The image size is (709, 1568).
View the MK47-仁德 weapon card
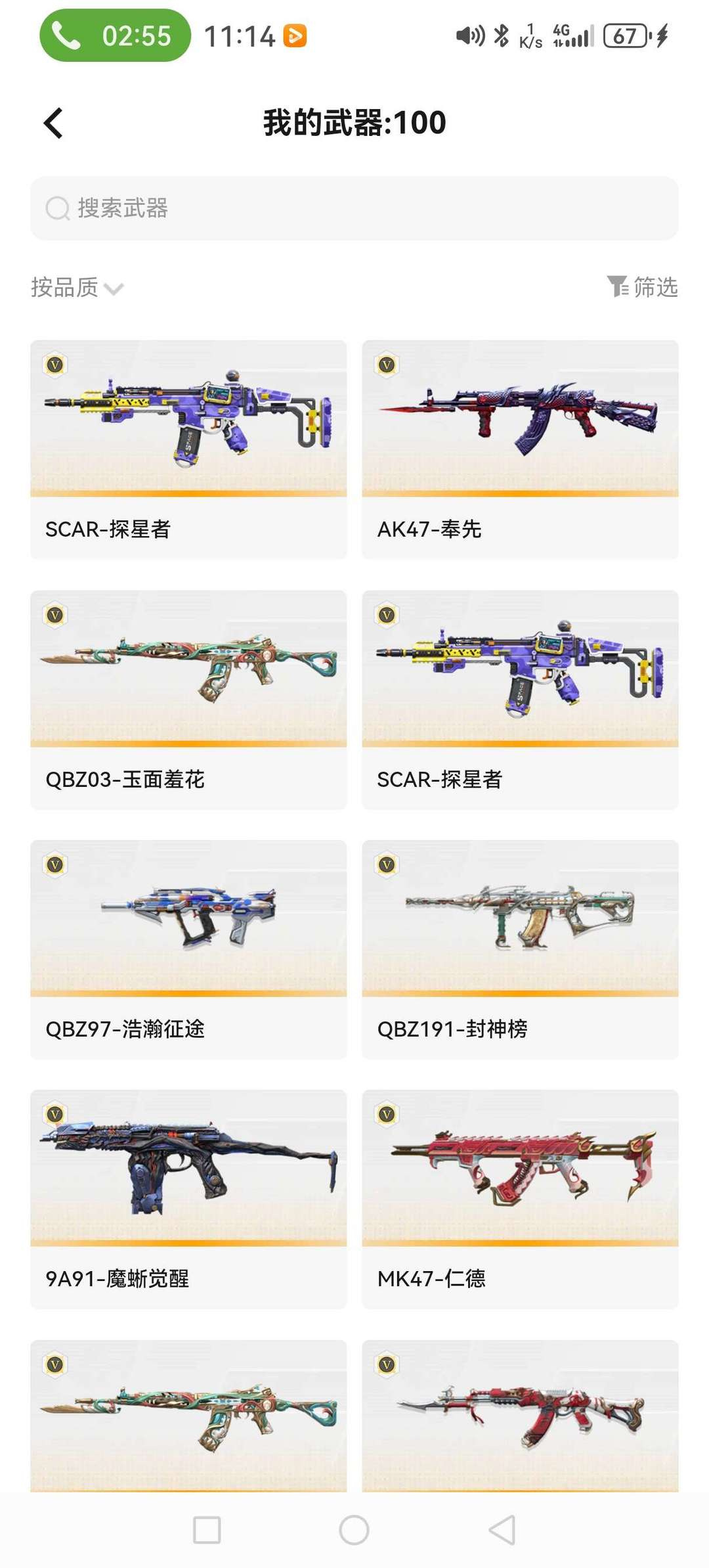(520, 1199)
